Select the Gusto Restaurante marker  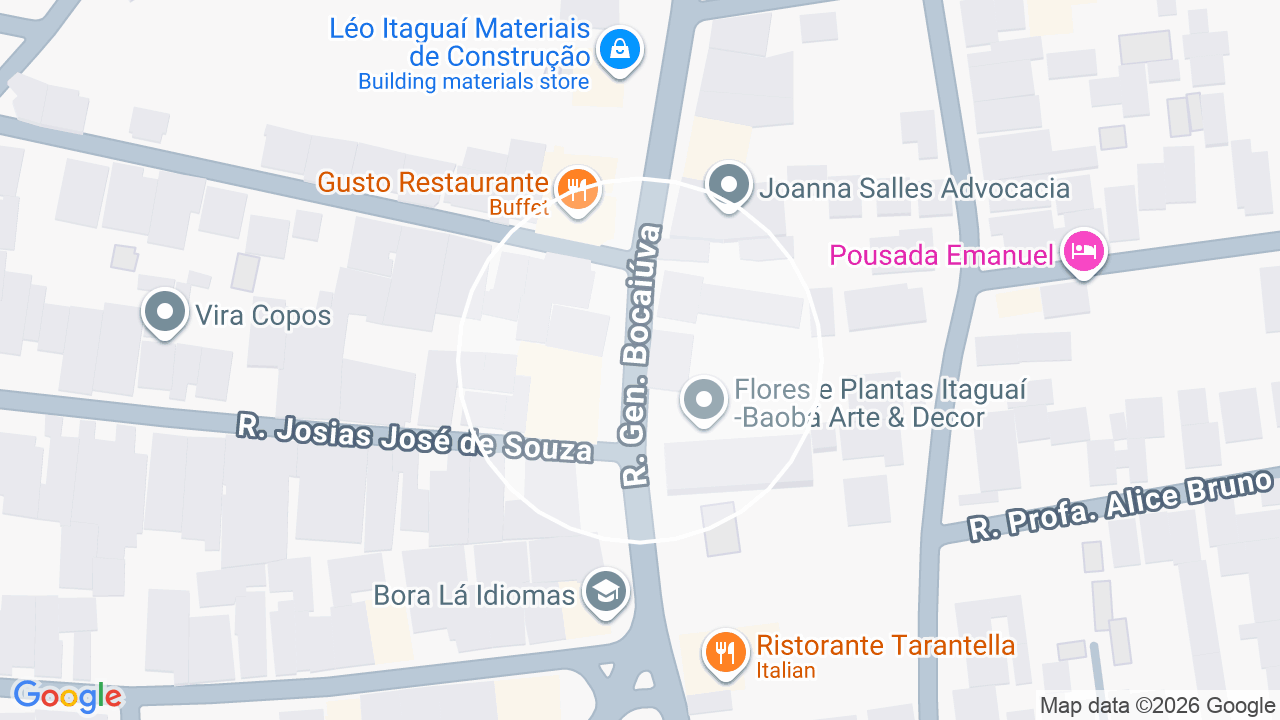pyautogui.click(x=577, y=190)
